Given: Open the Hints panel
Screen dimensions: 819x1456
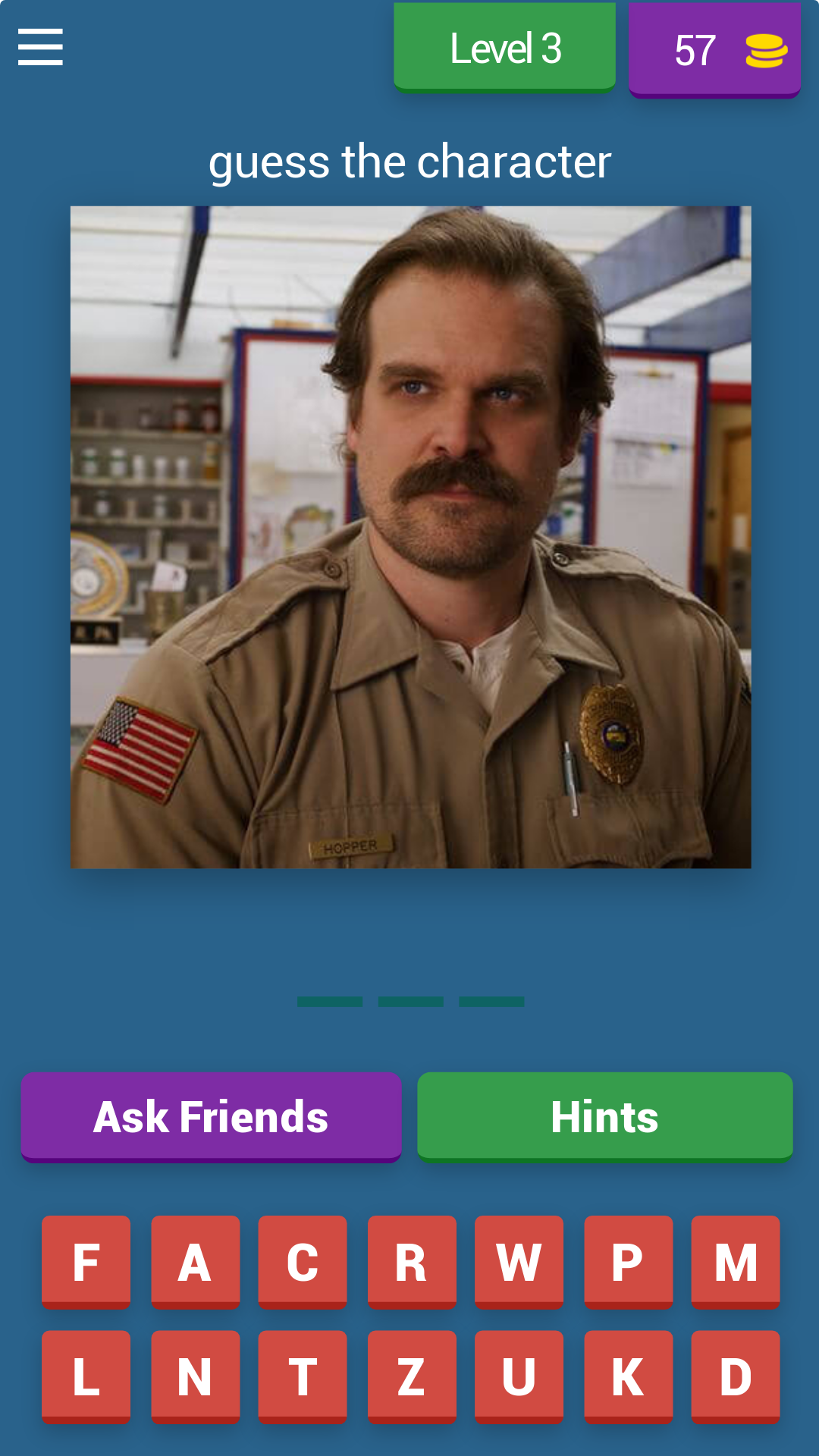Looking at the screenshot, I should [x=605, y=1115].
